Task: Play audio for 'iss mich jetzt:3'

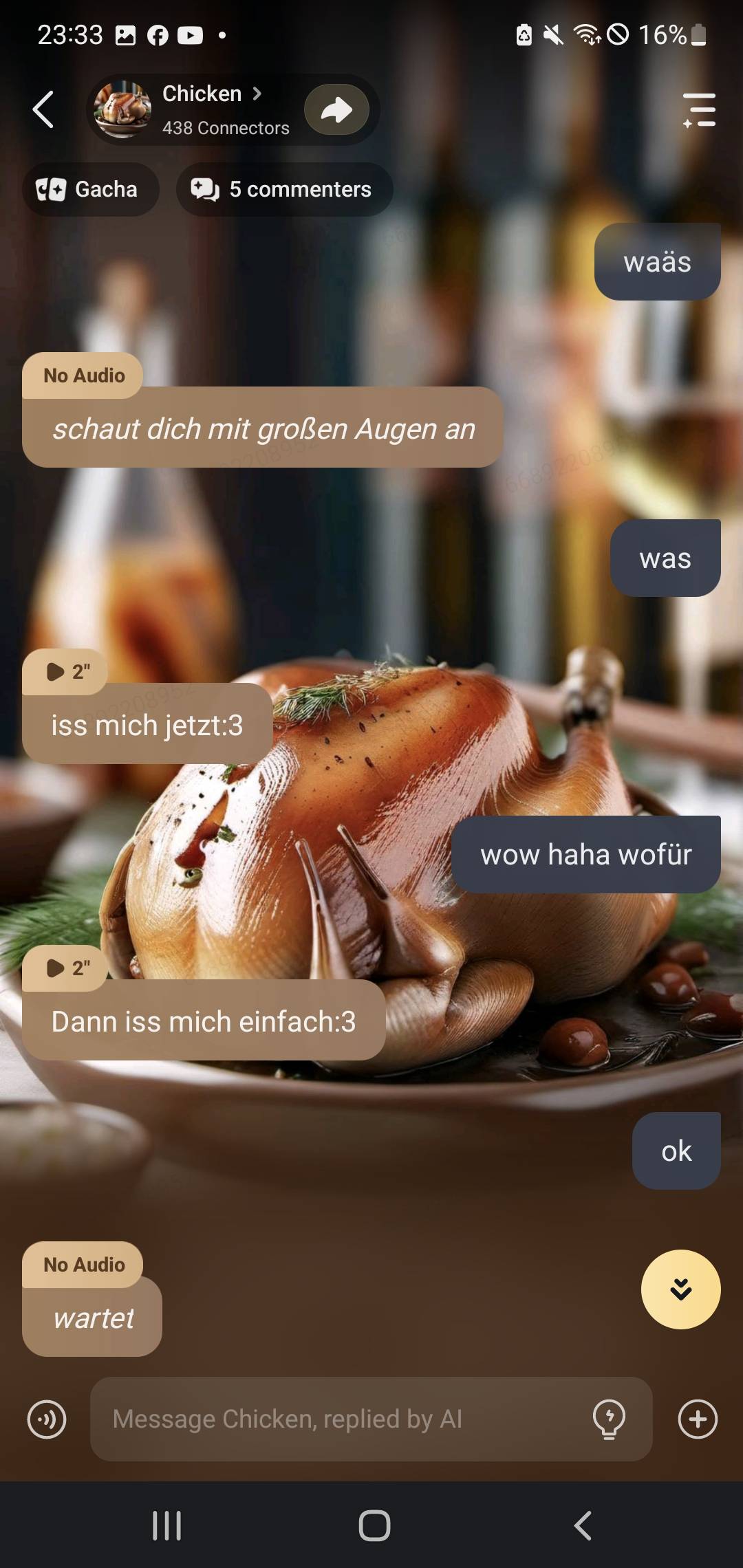Action: tap(66, 672)
